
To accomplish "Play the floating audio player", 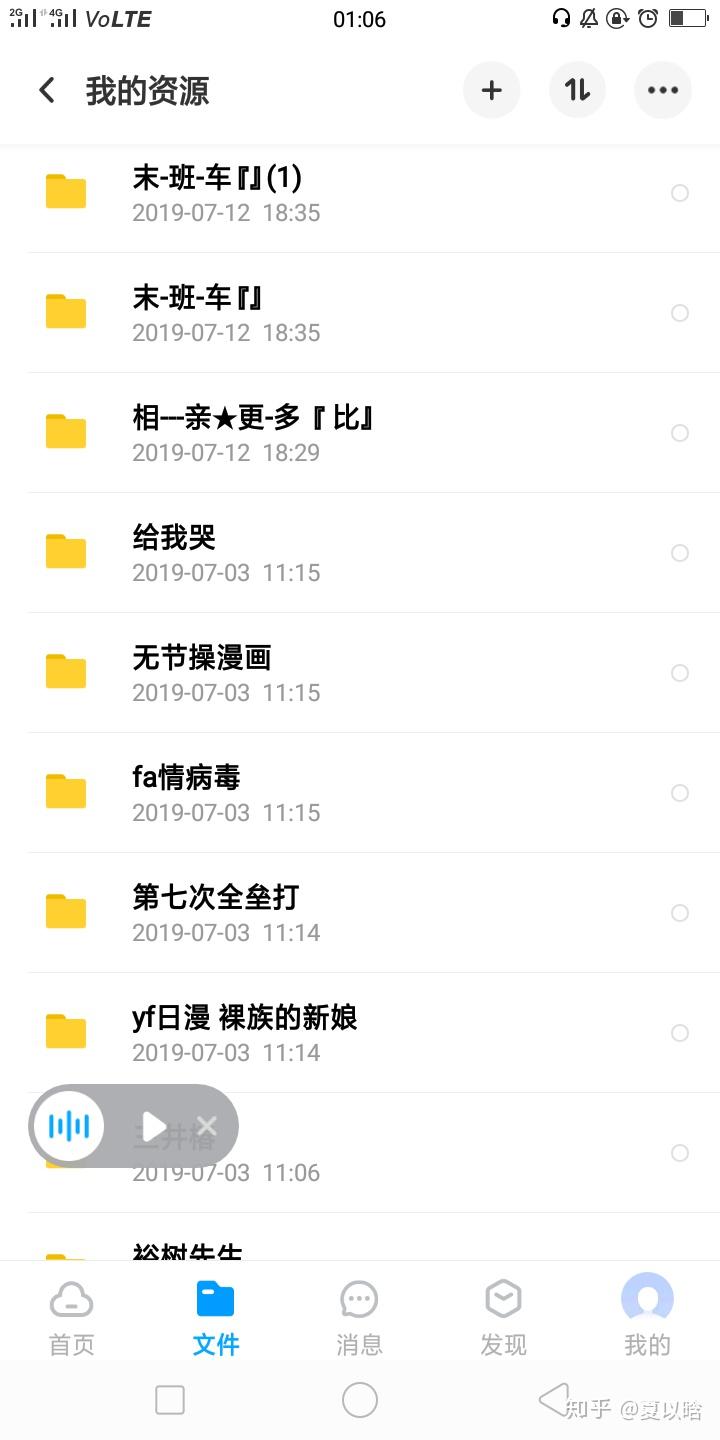I will [154, 1127].
